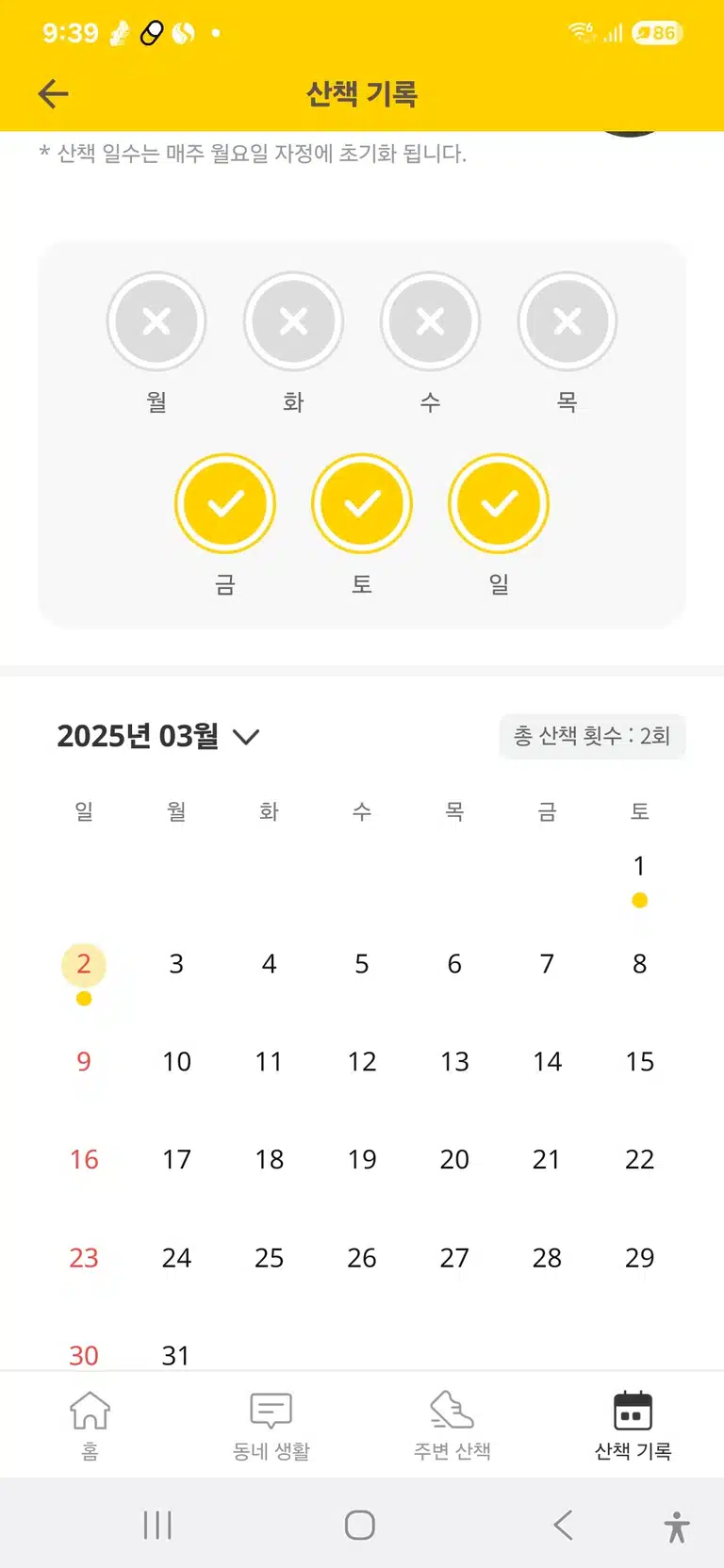Open the 2025년 03월 month picker
The image size is (724, 1568).
(x=158, y=736)
